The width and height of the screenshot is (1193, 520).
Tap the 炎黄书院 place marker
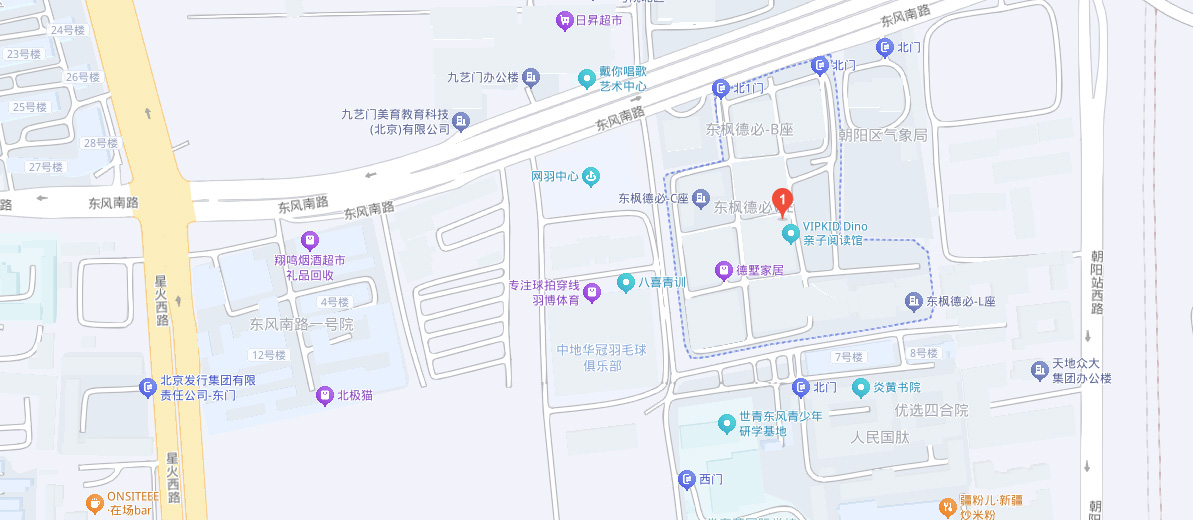click(861, 387)
